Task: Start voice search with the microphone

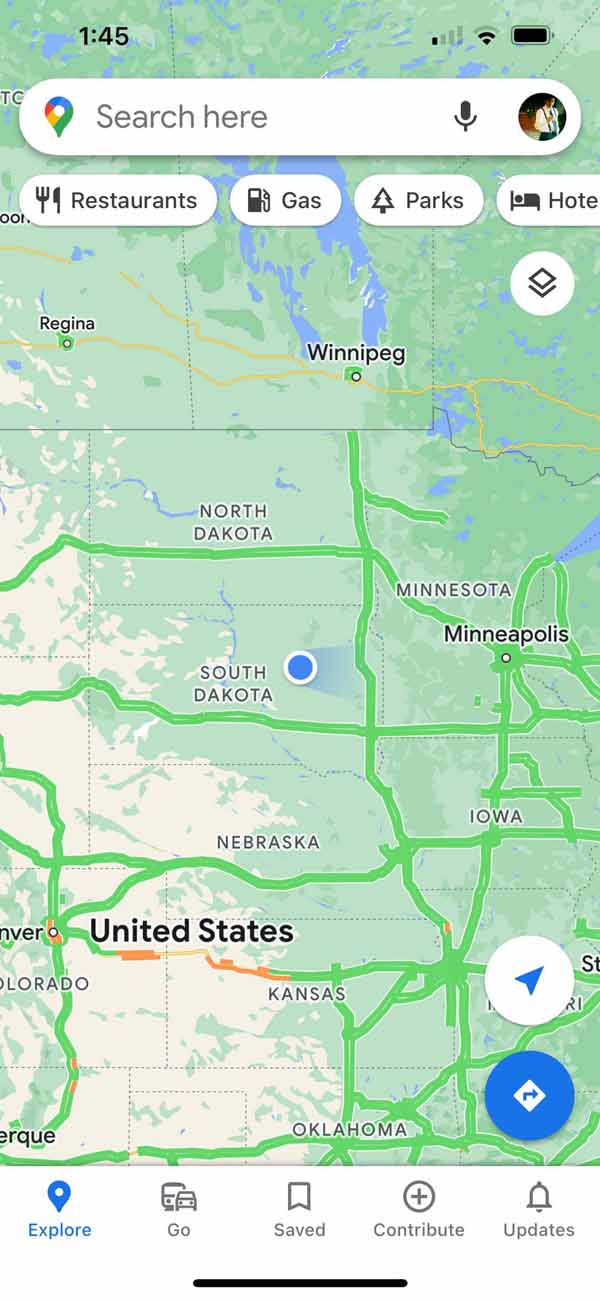Action: coord(465,117)
